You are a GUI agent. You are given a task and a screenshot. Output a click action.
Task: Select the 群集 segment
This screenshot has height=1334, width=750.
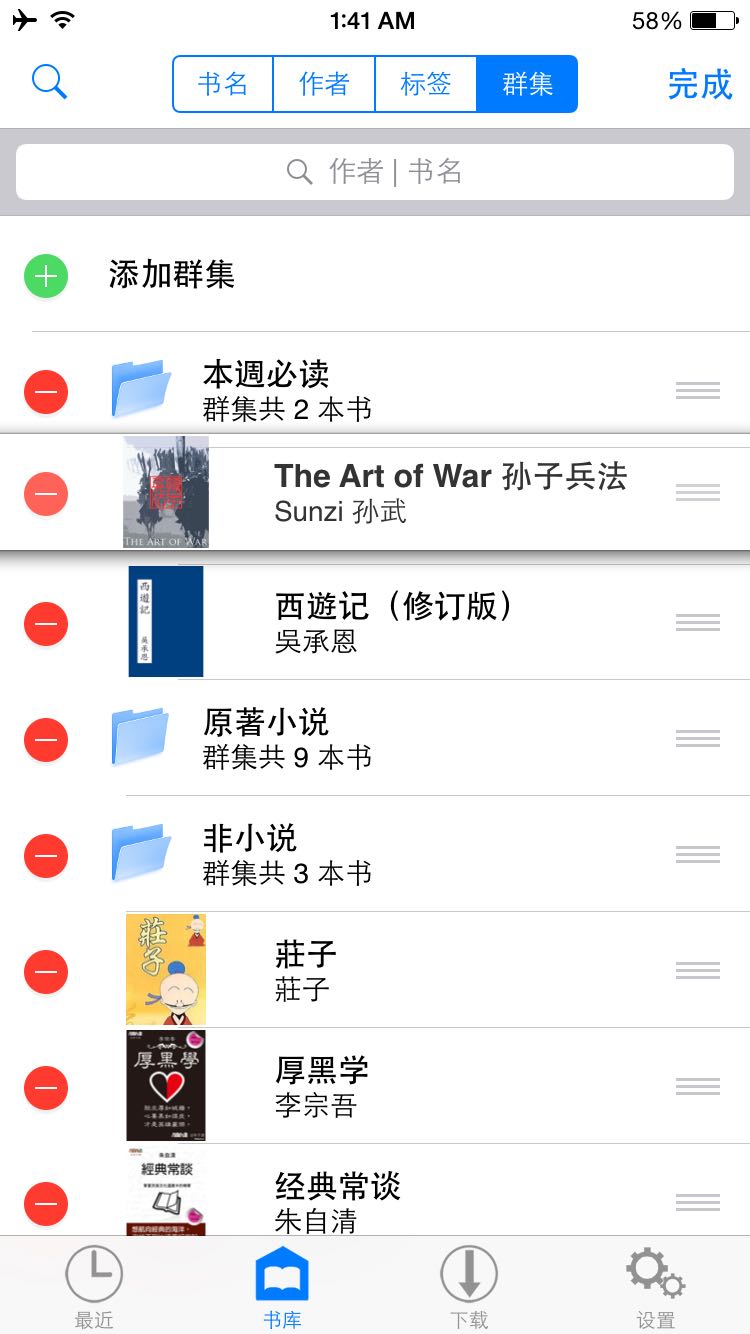pyautogui.click(x=527, y=84)
